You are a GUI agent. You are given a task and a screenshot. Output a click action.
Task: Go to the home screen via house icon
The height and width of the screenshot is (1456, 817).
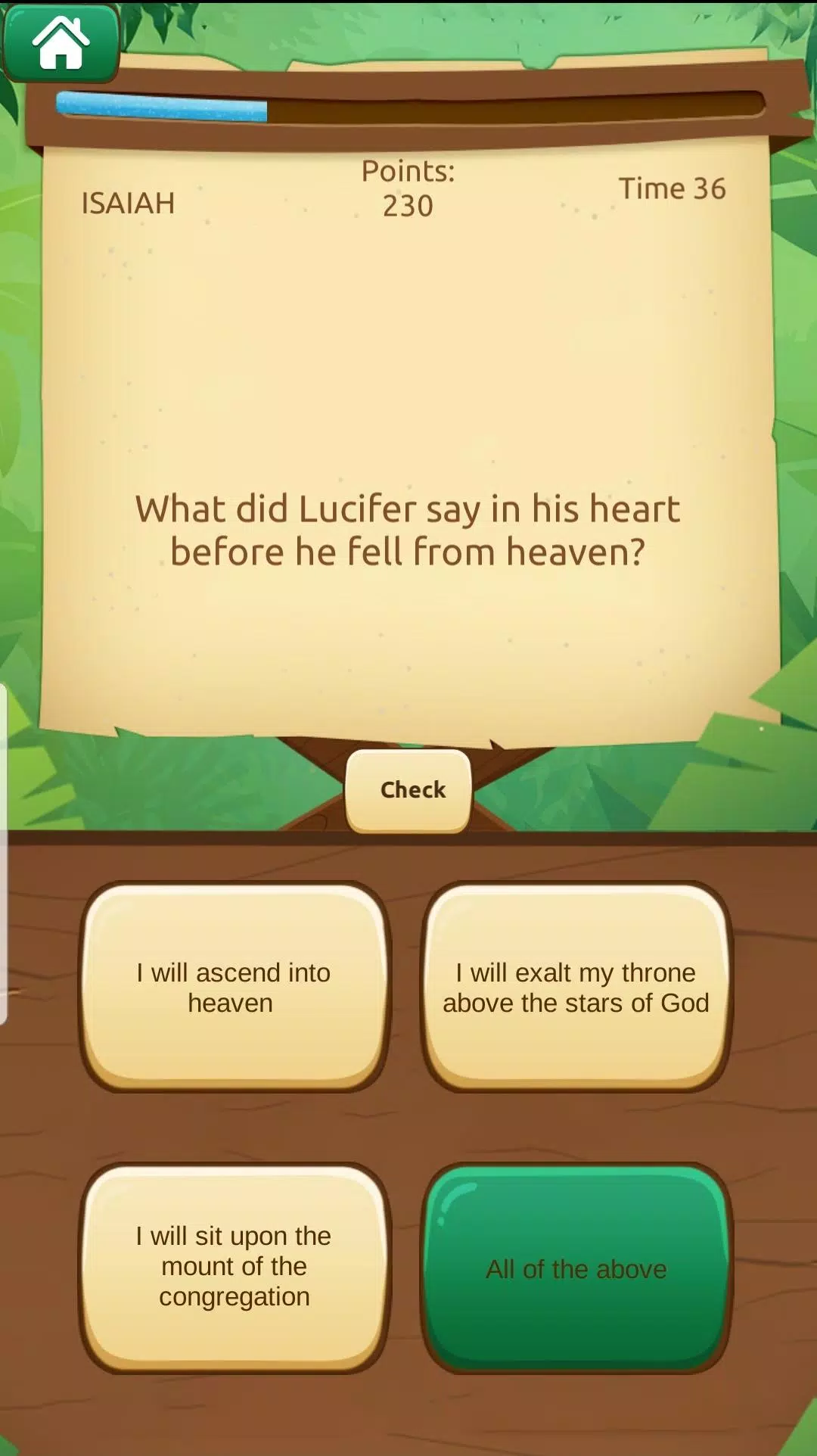point(61,43)
